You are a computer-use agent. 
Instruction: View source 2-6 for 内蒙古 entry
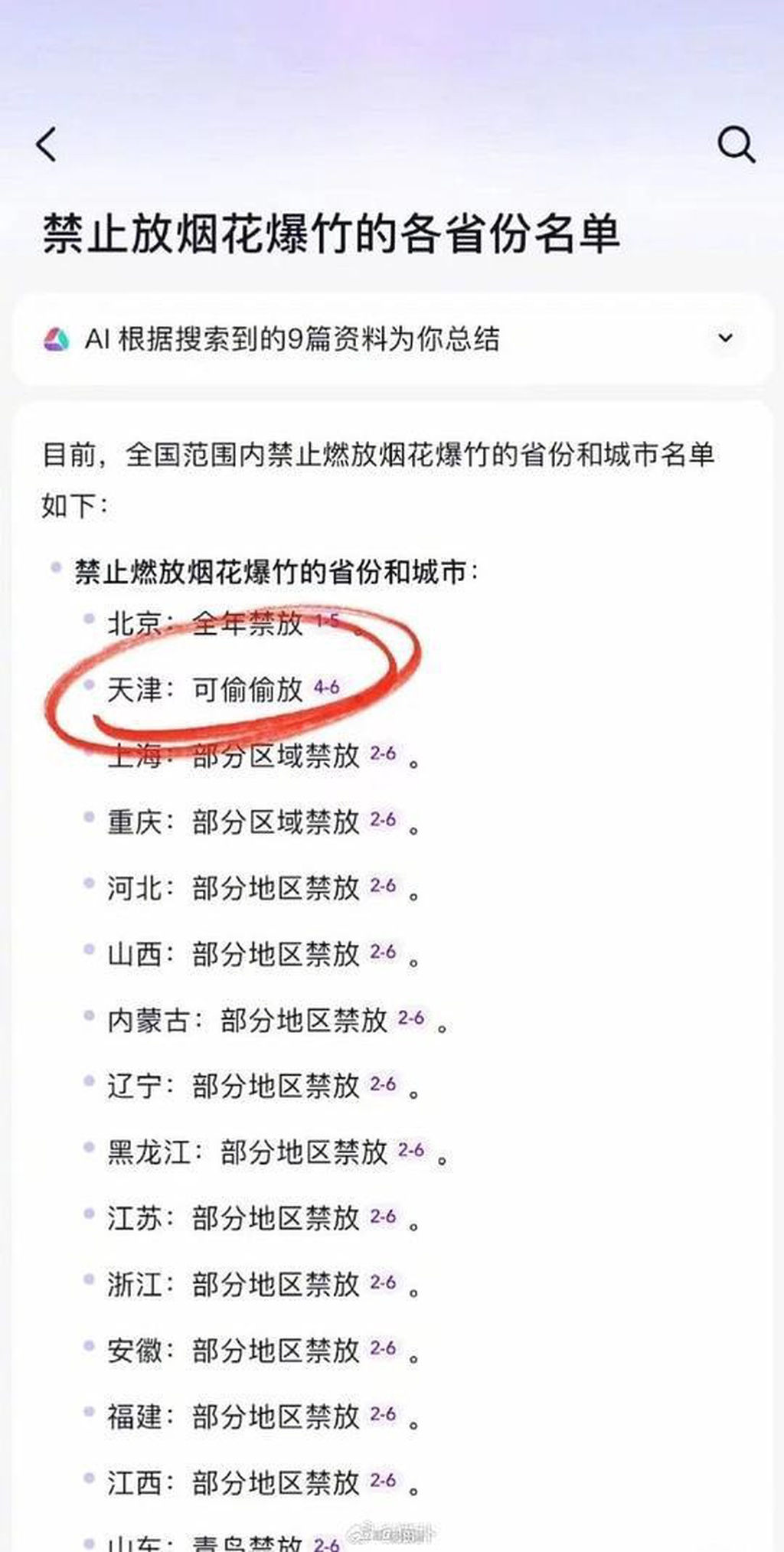[x=411, y=1018]
